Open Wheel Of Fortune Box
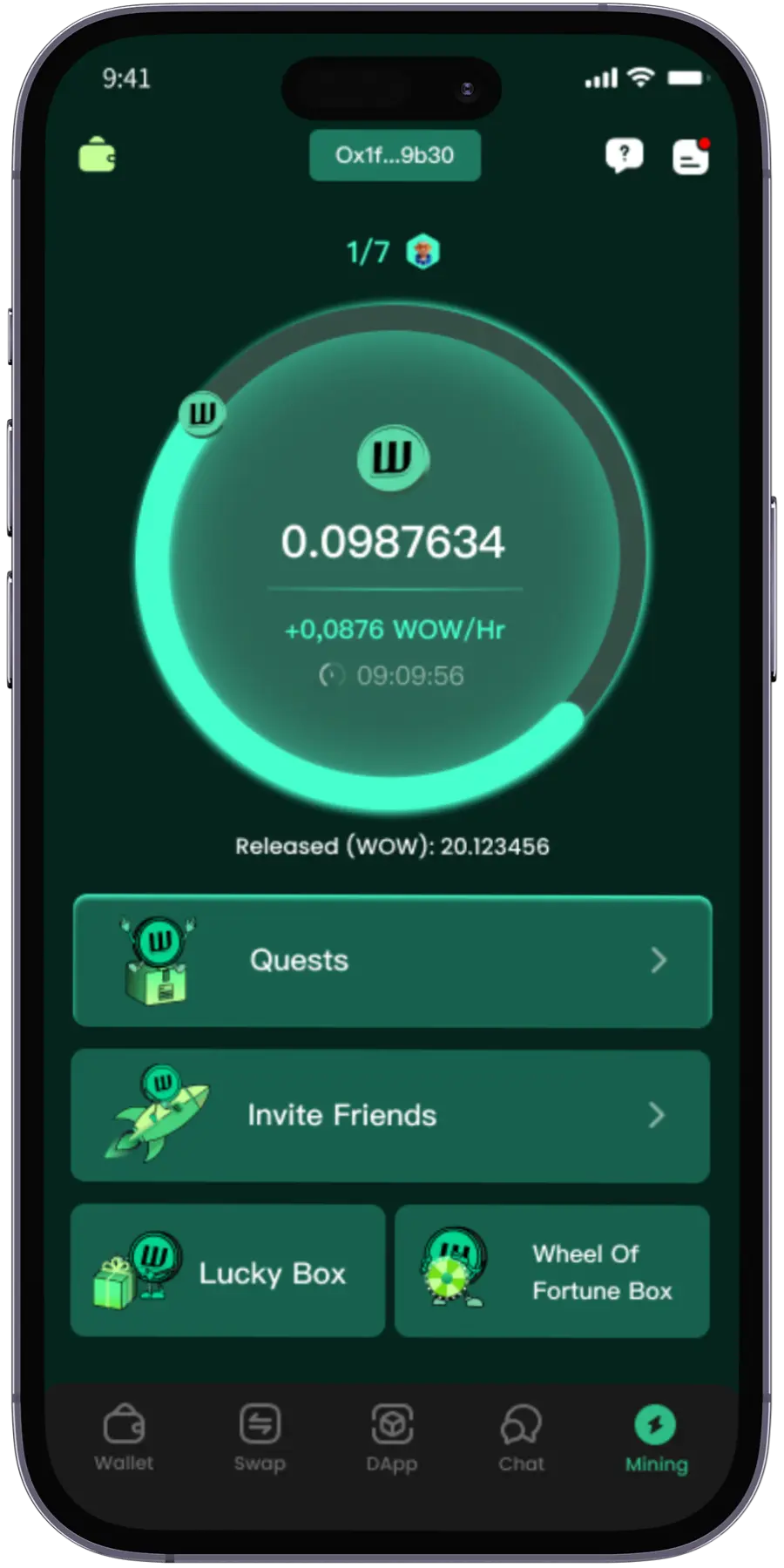784x1568 pixels. (551, 1271)
